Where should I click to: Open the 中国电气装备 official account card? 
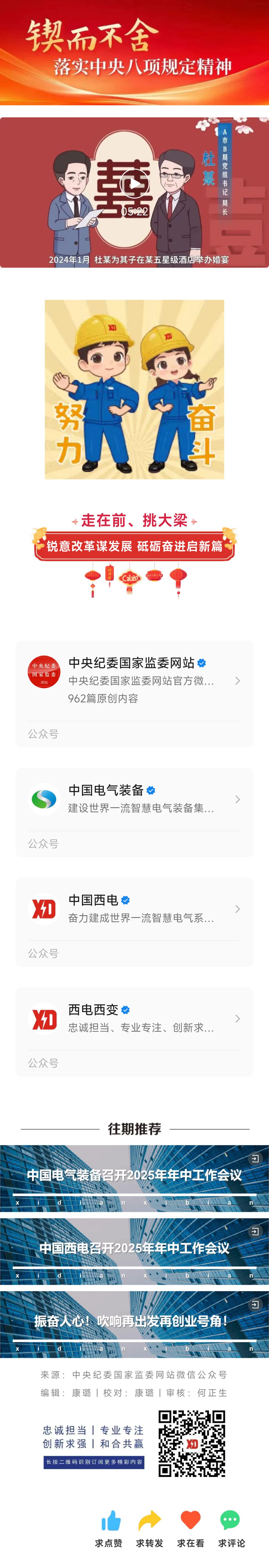pos(134,799)
